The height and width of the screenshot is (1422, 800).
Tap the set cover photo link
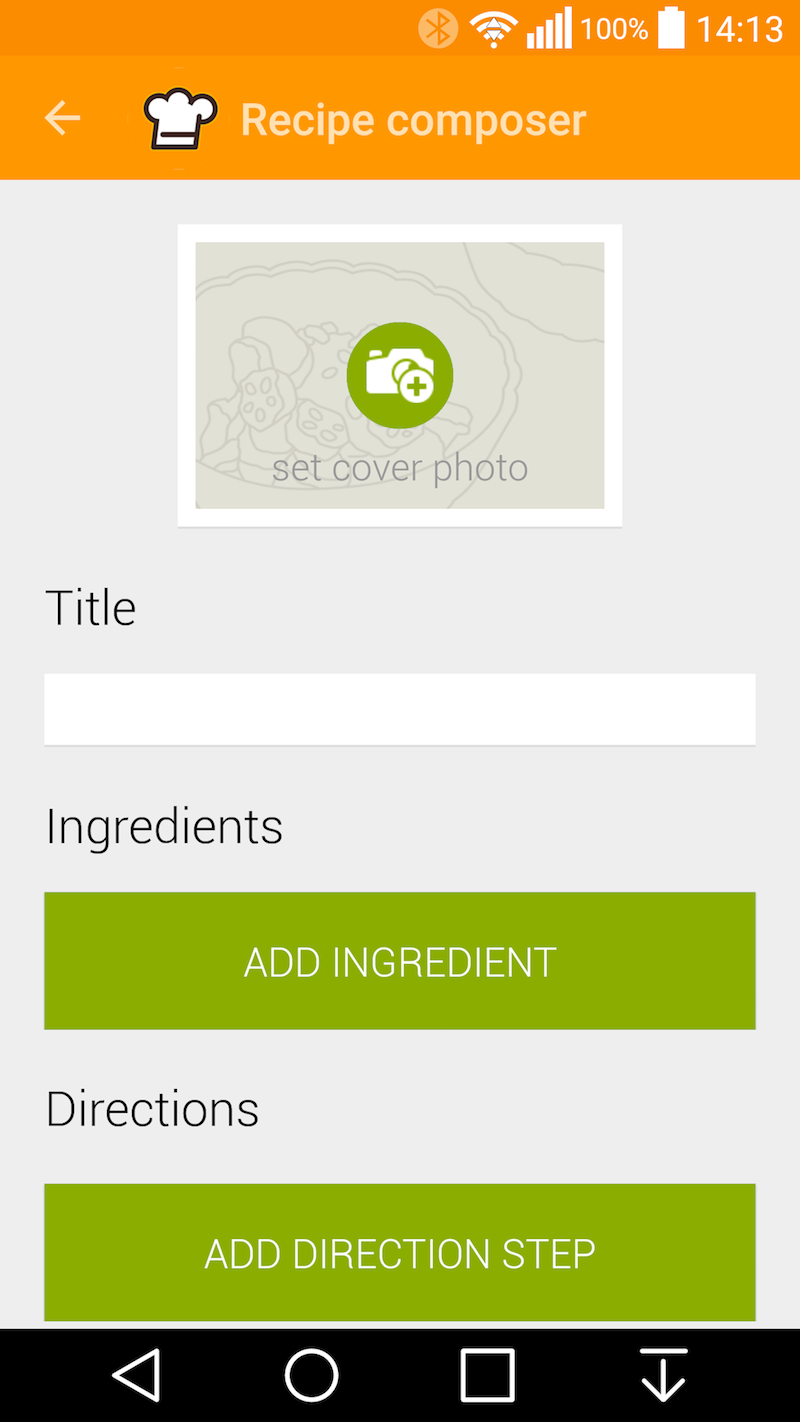pos(400,467)
